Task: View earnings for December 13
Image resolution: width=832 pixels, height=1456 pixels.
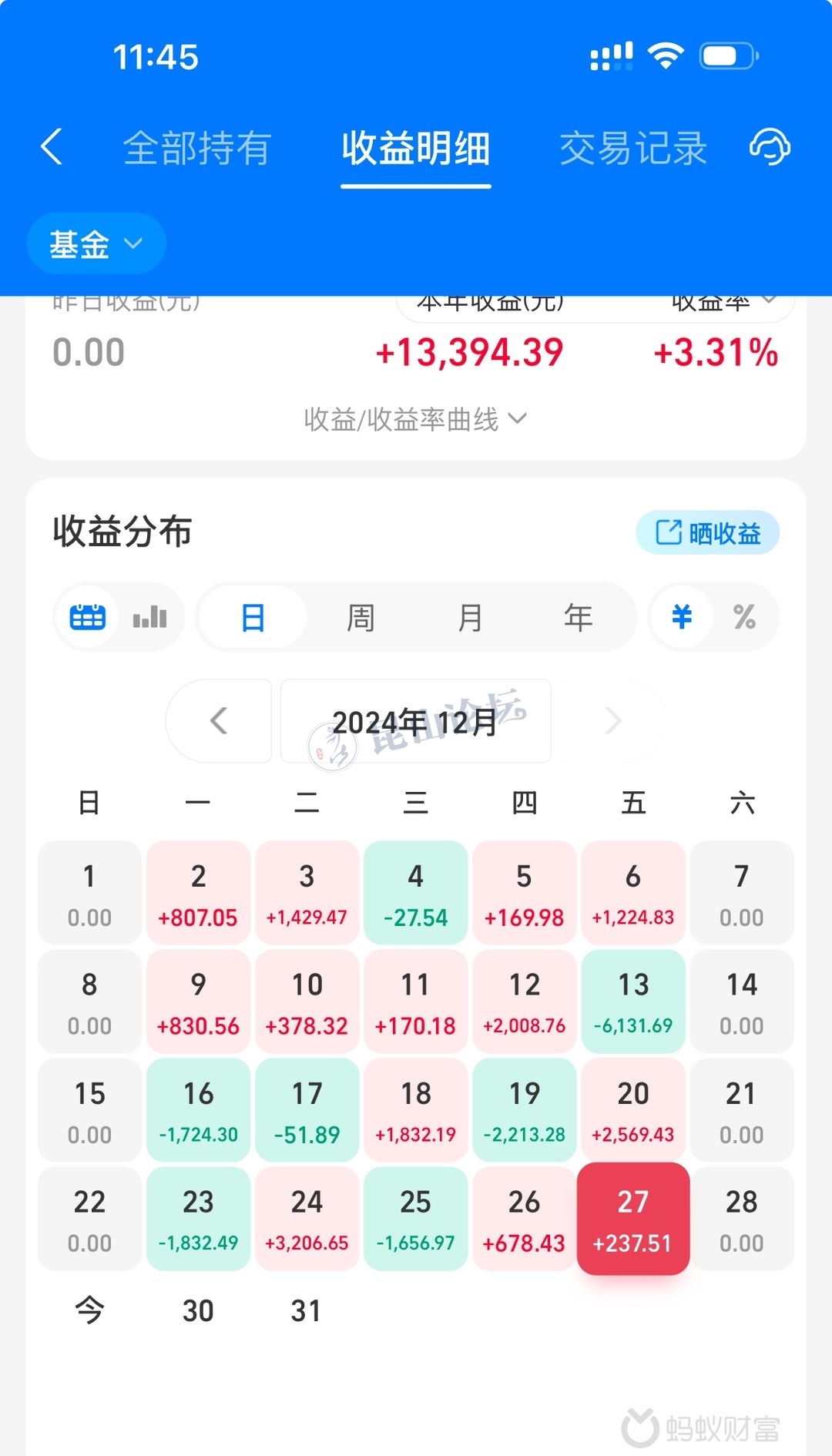Action: (x=633, y=1001)
